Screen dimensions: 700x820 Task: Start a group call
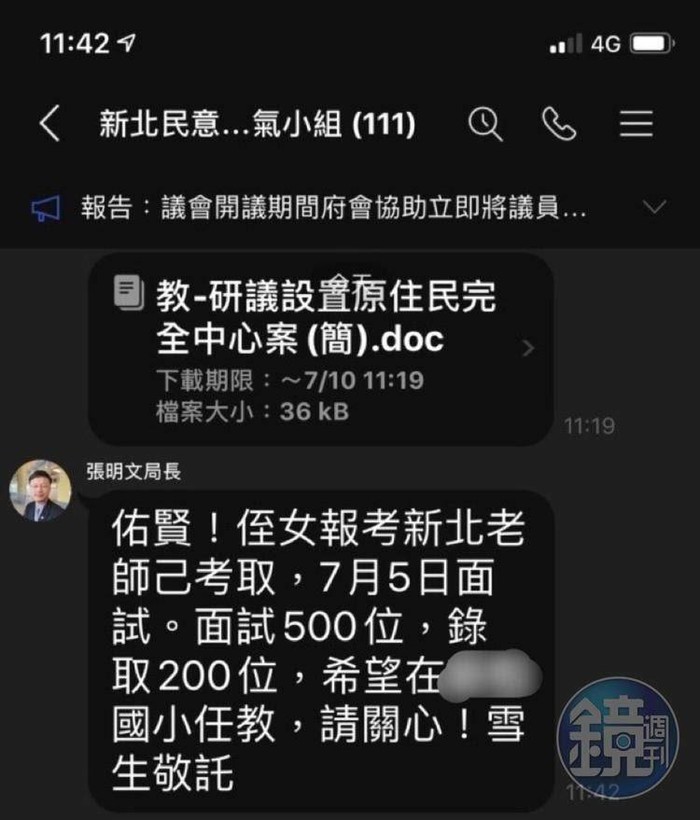click(558, 124)
